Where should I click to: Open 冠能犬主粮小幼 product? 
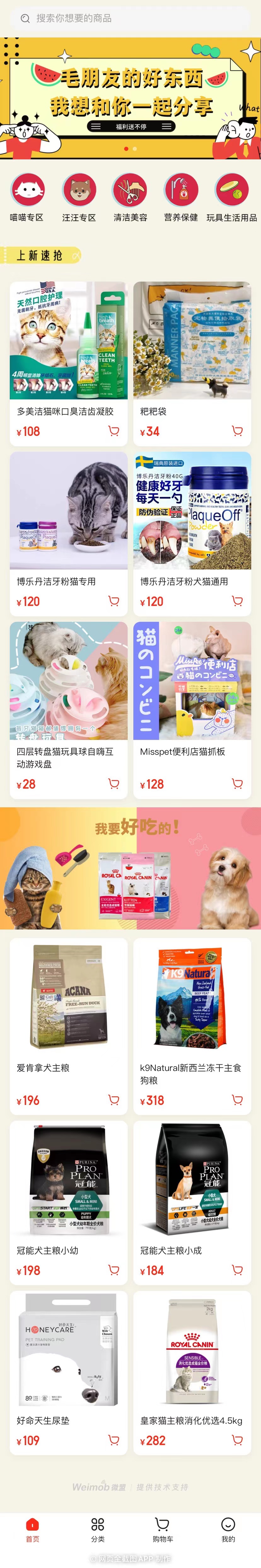[x=68, y=1181]
